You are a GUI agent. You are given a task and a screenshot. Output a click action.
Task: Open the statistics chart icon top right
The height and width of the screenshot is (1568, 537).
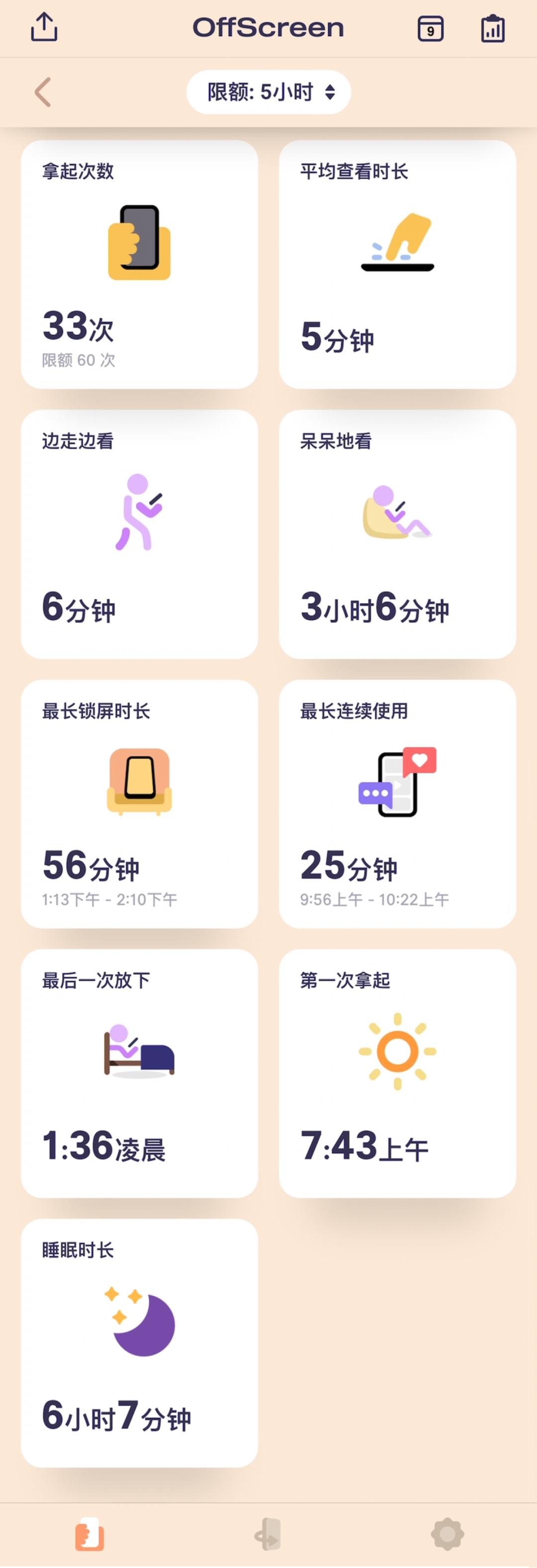point(493,27)
